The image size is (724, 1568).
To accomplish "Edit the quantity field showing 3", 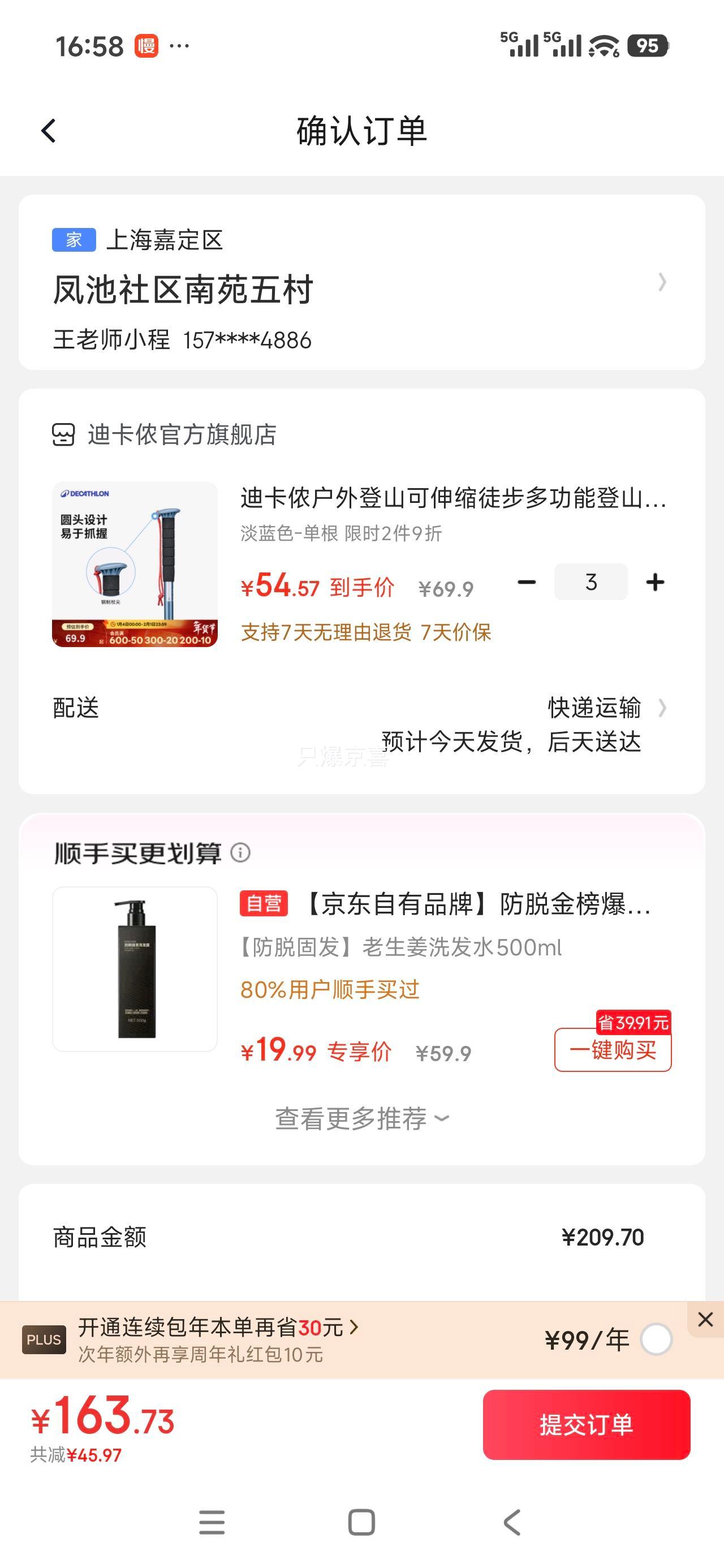I will (x=591, y=583).
